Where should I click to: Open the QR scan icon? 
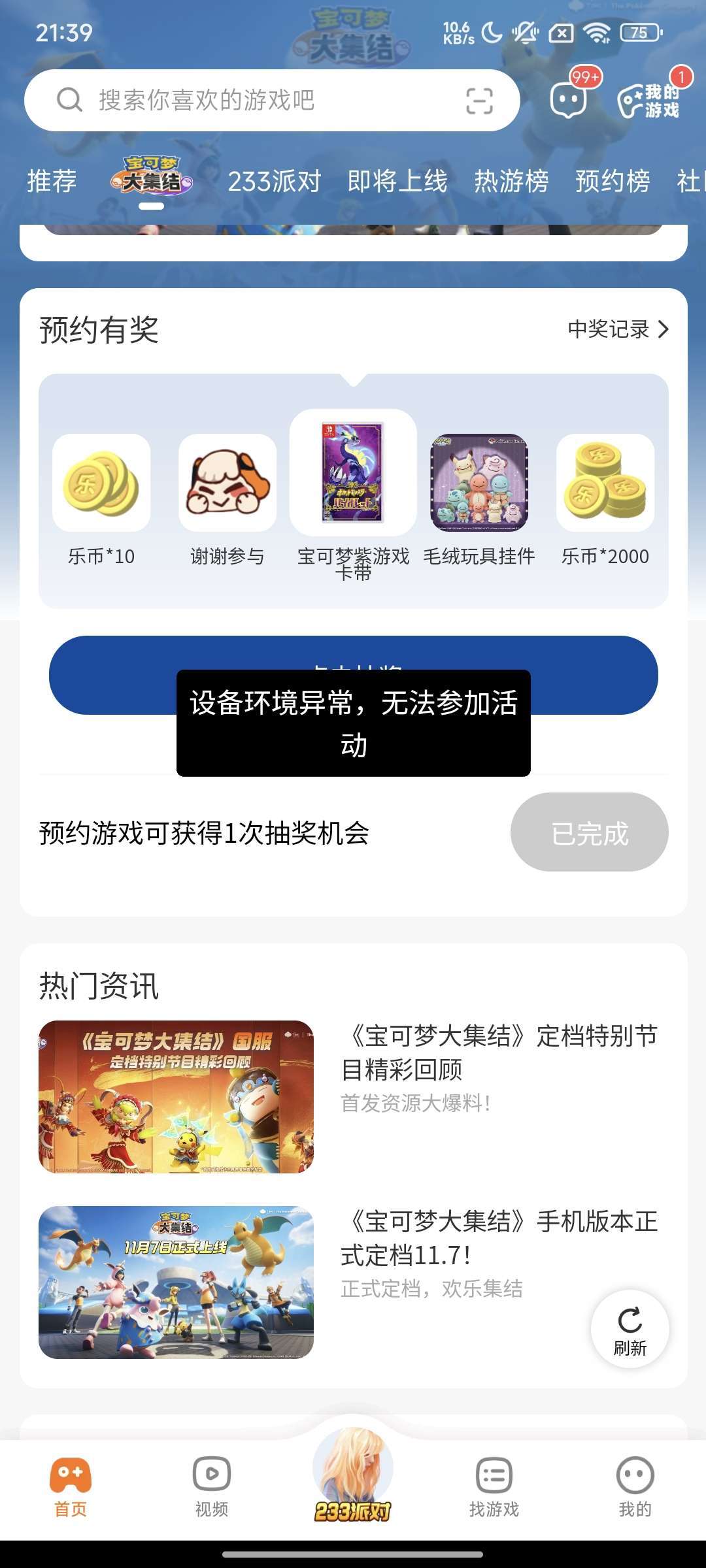[x=479, y=101]
